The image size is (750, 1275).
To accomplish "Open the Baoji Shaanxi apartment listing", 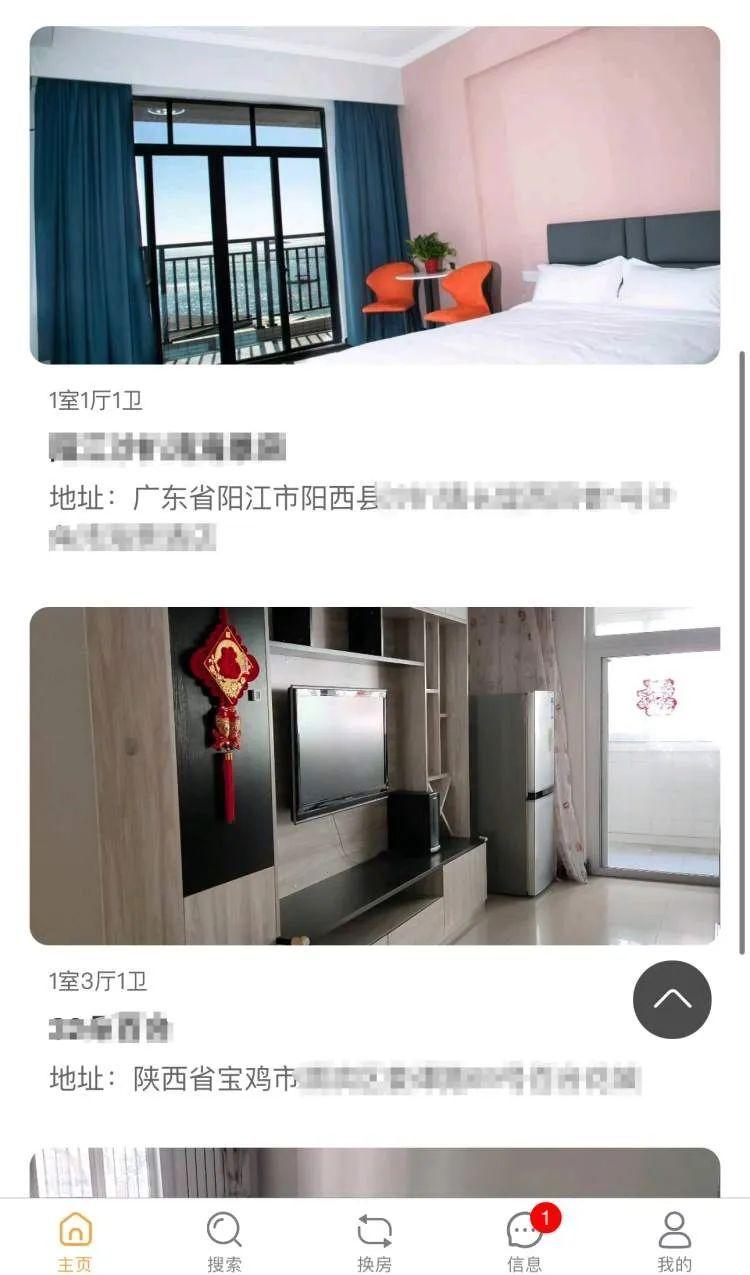I will 374,775.
